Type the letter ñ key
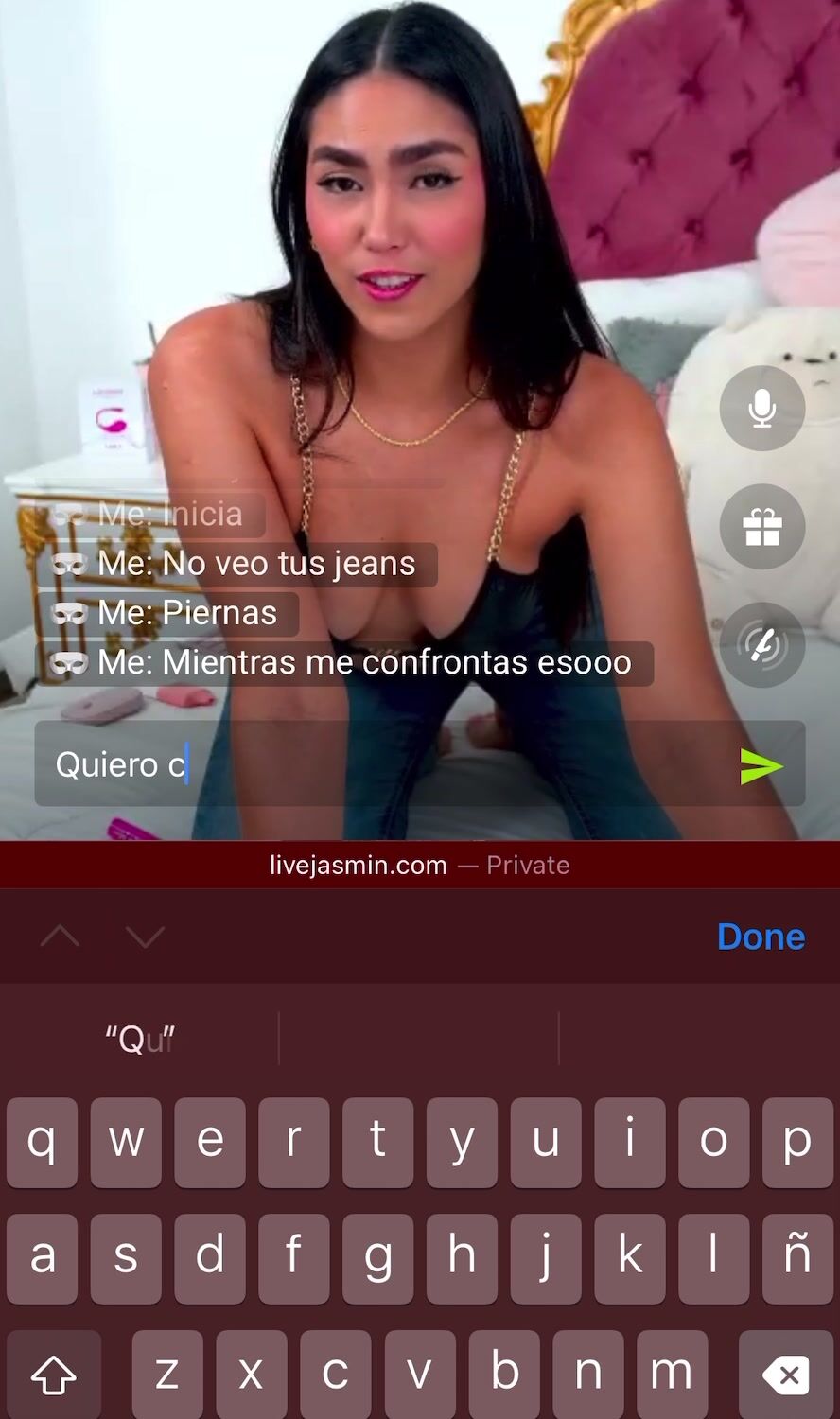The height and width of the screenshot is (1419, 840). pos(796,1257)
